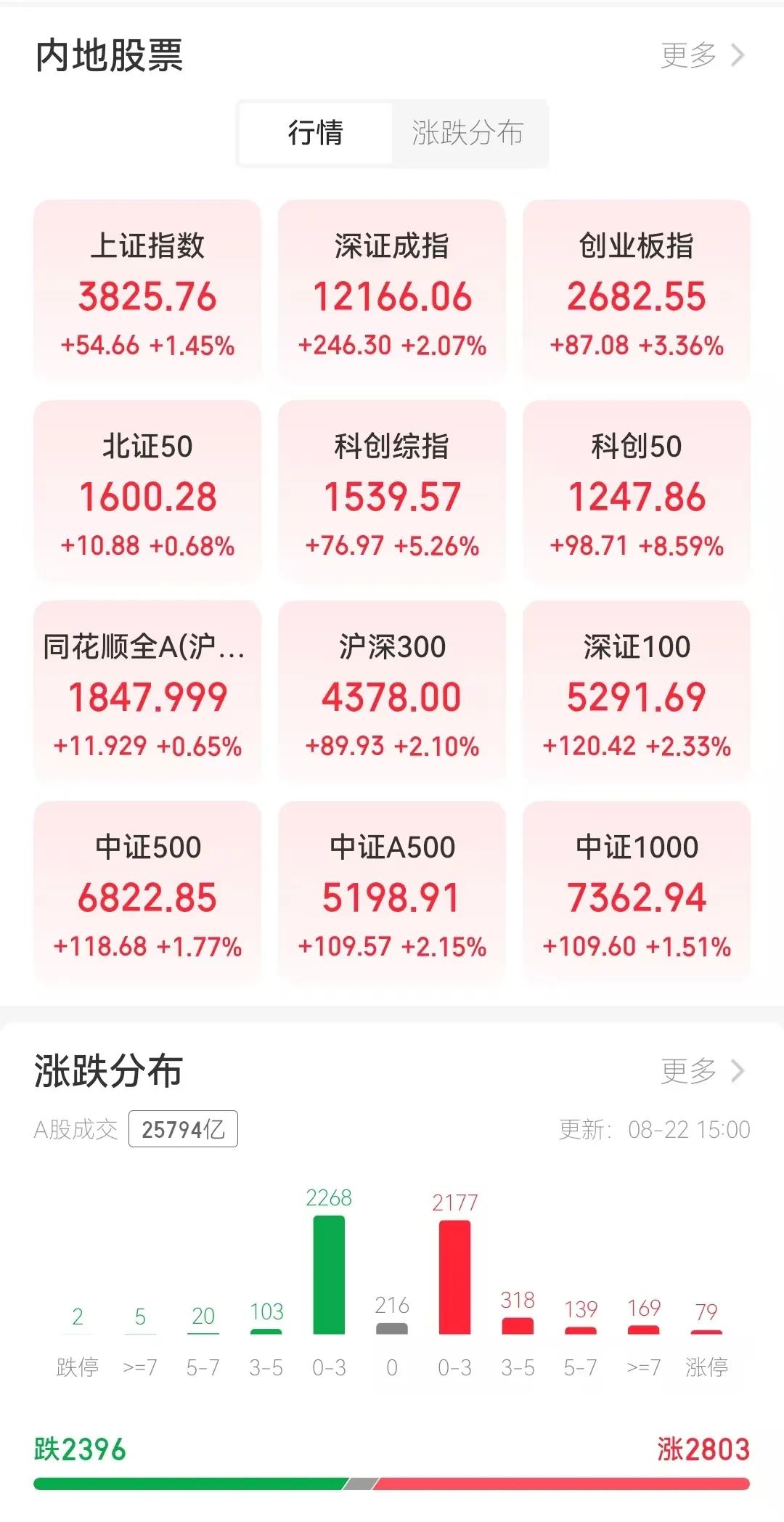Open the 深证成指 index card
Image resolution: width=784 pixels, height=1522 pixels.
392,291
